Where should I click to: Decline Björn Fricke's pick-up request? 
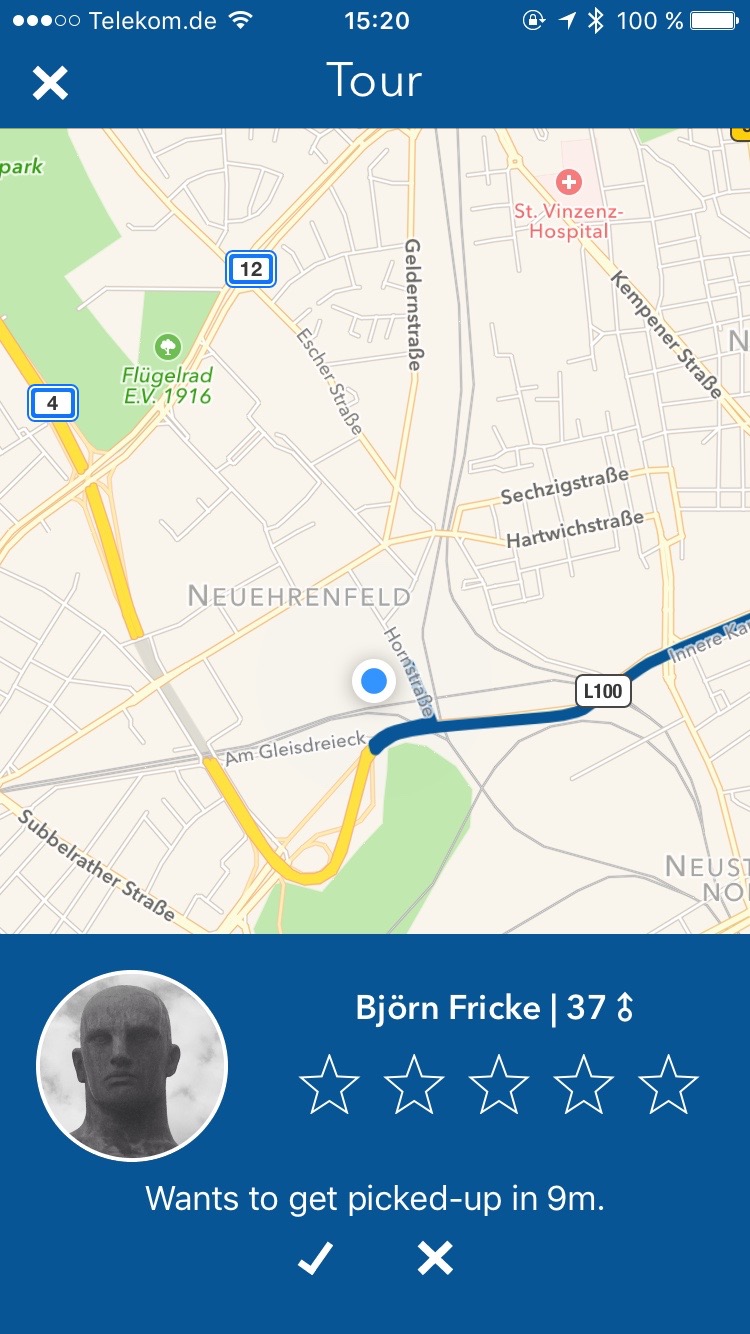click(435, 1258)
